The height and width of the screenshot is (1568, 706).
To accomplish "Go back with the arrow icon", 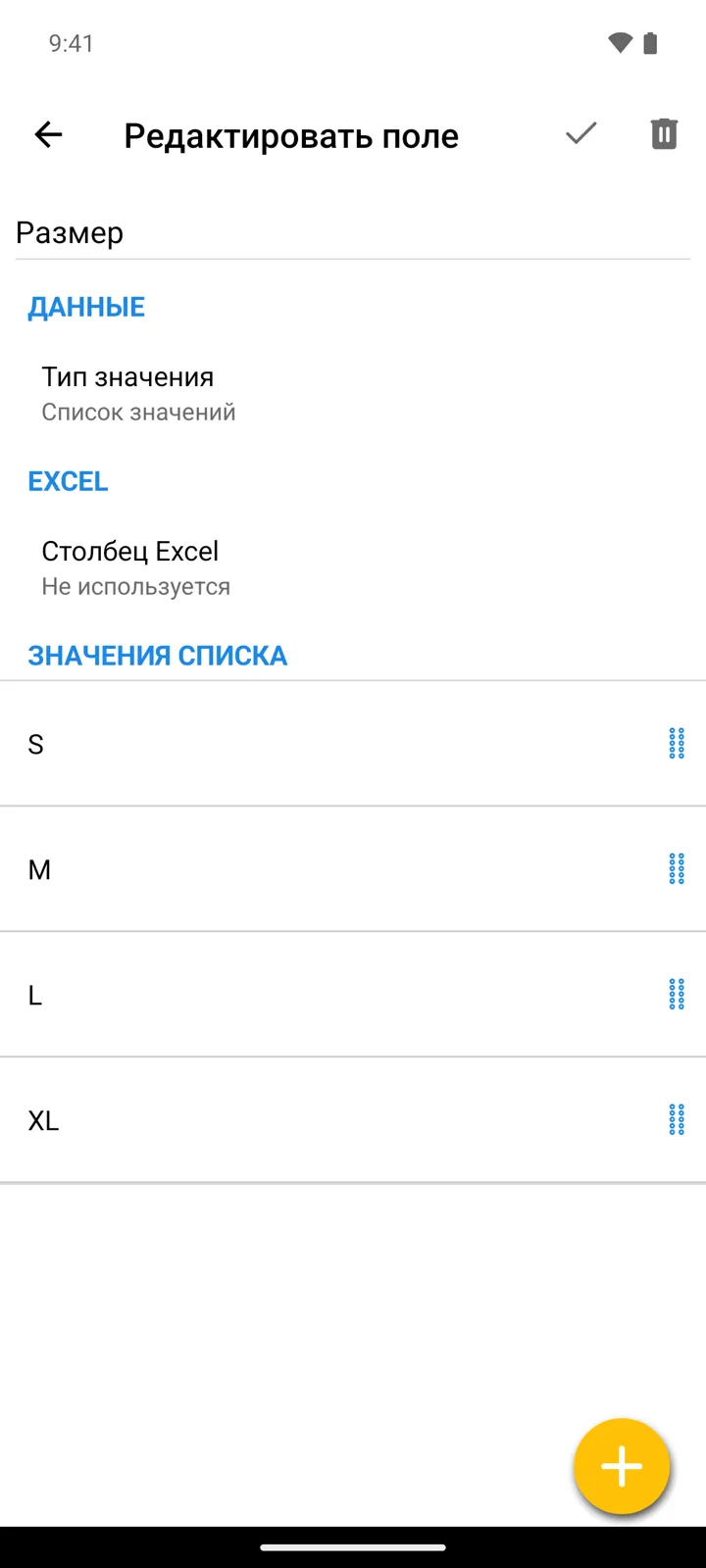I will 48,134.
